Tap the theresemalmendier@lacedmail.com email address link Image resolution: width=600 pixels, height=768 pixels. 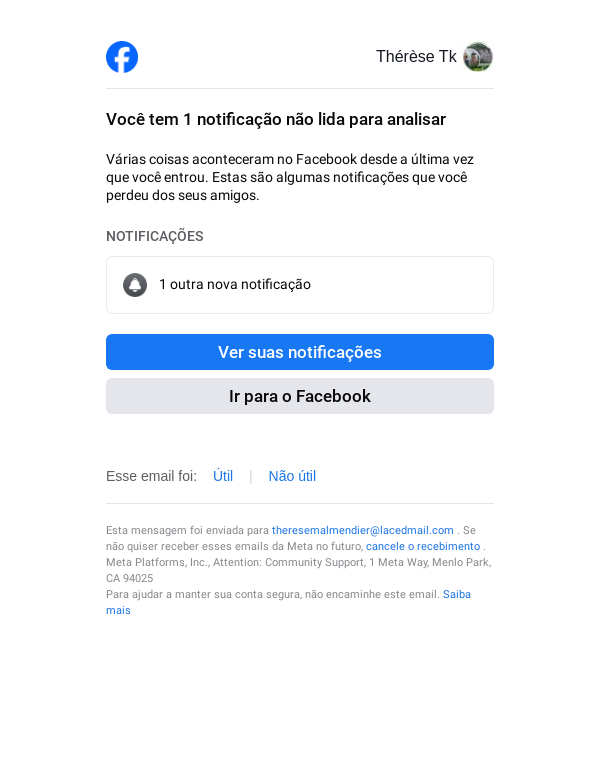click(x=363, y=530)
